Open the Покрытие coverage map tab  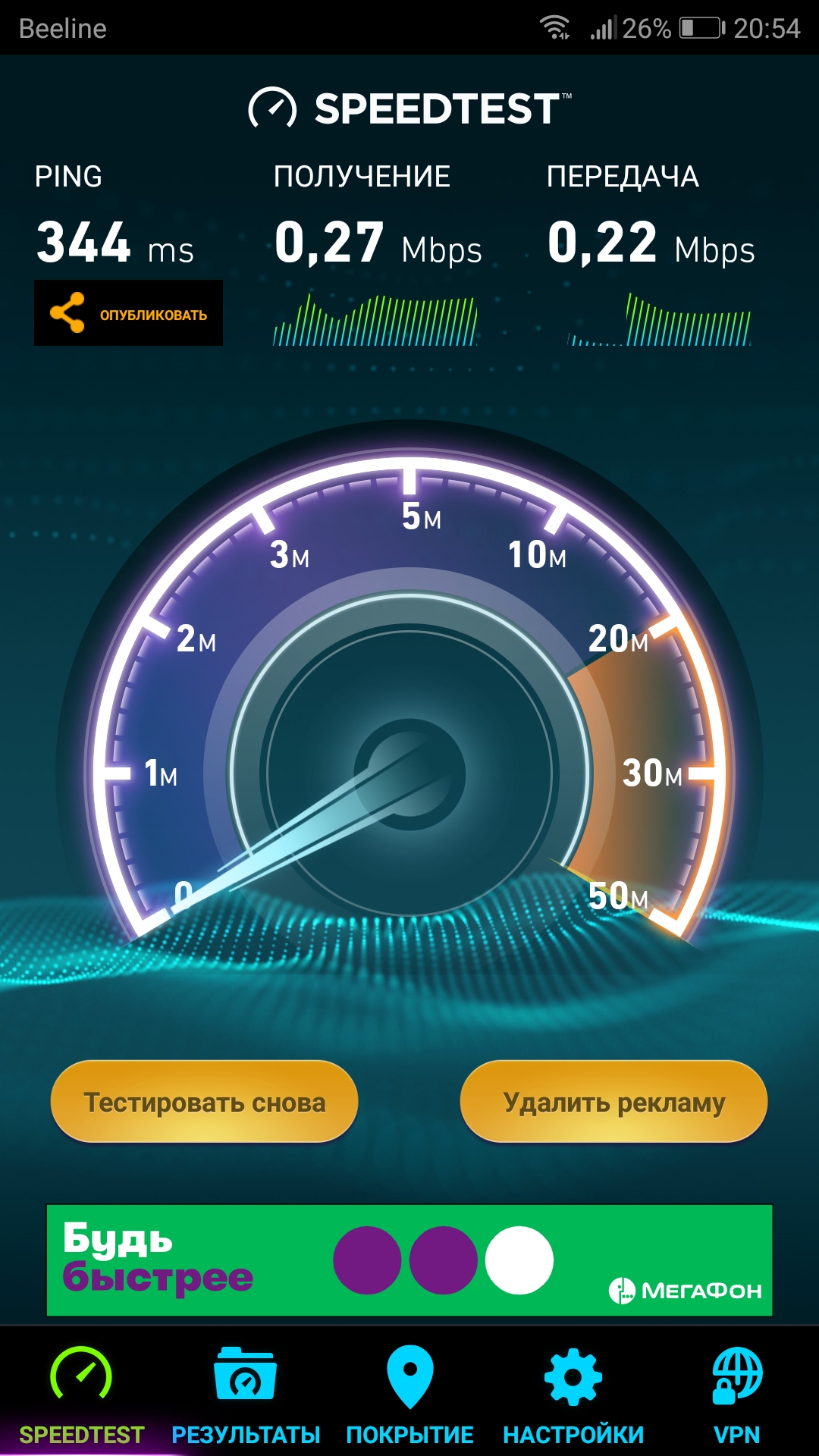409,1395
